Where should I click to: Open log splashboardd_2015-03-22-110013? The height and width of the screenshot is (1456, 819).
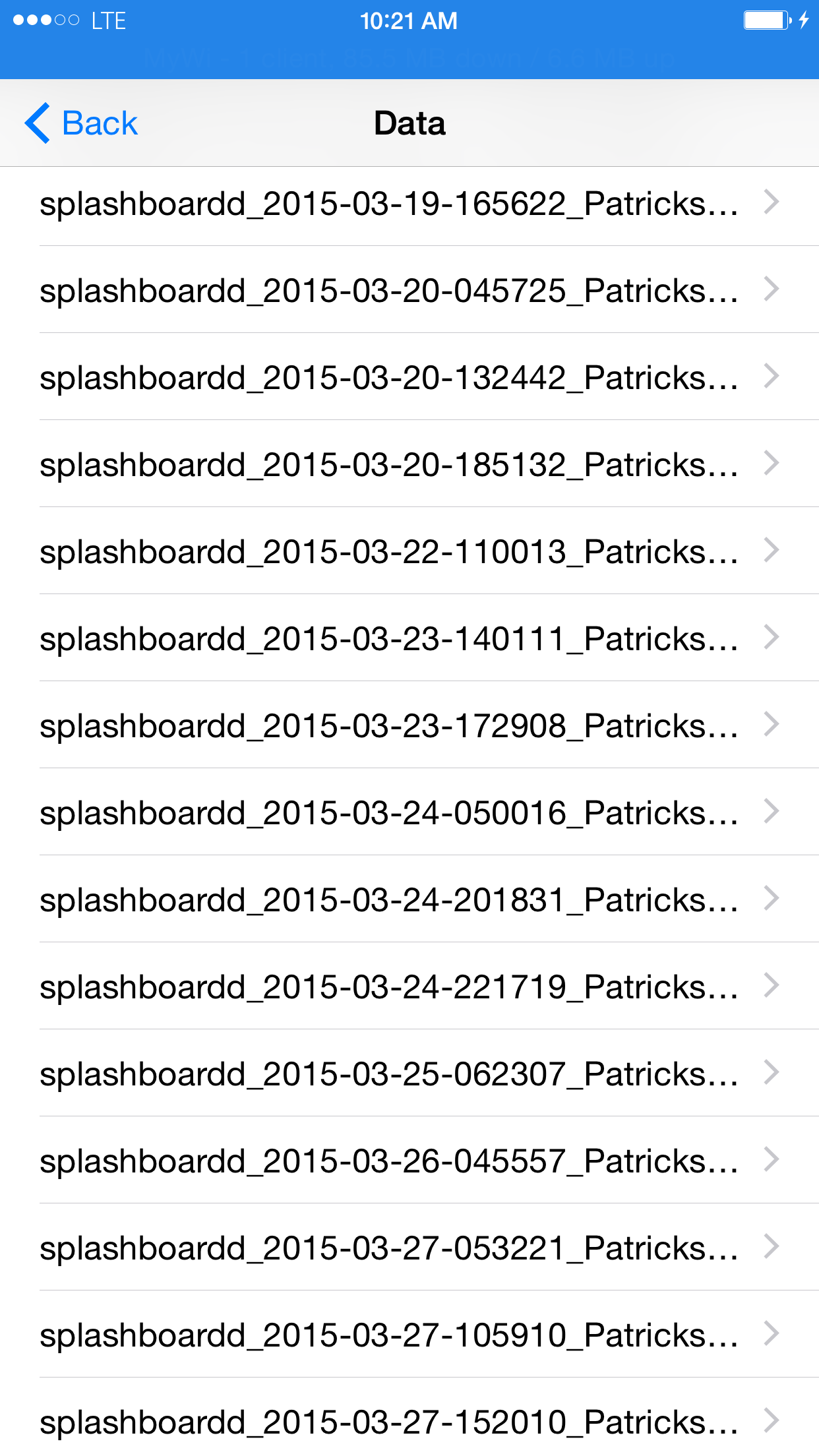tap(409, 551)
